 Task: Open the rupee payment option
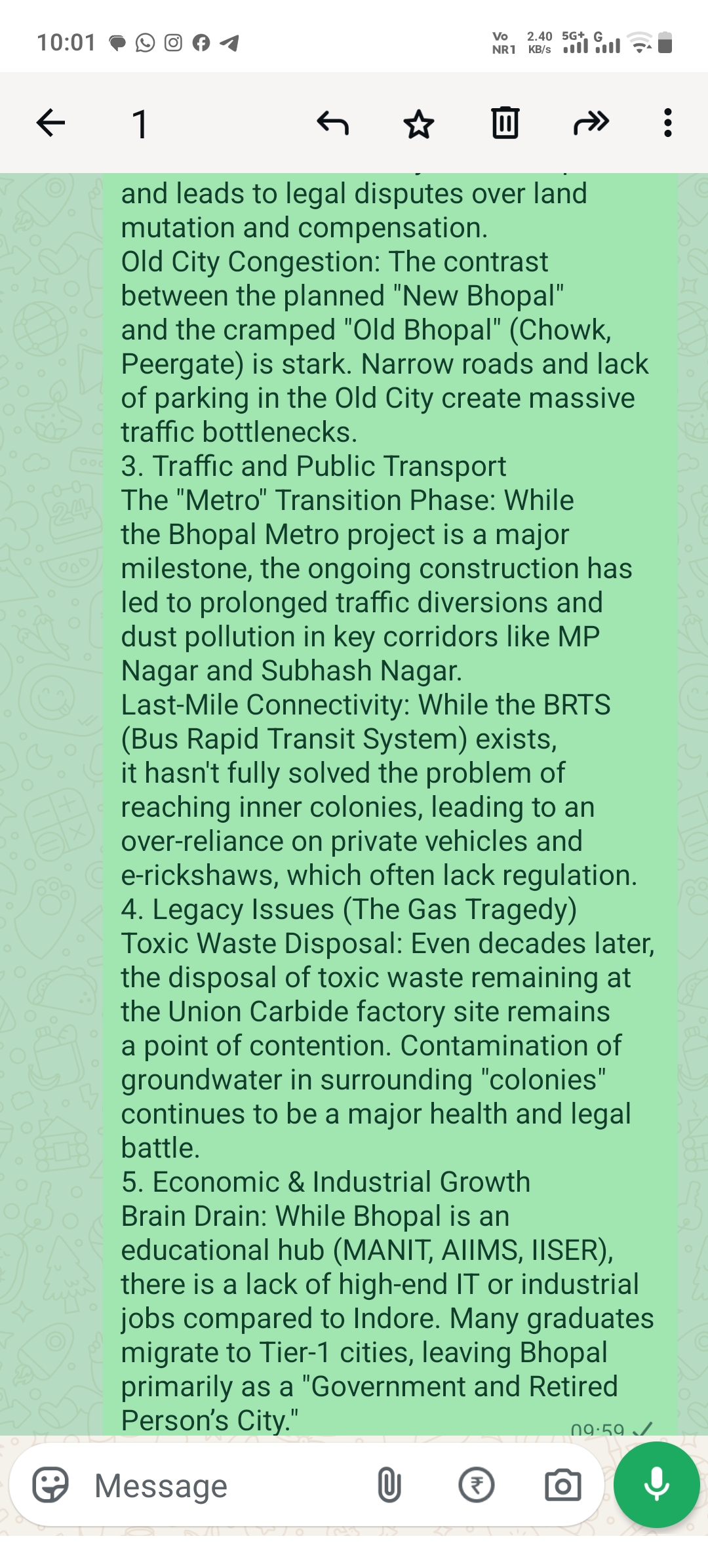(x=477, y=1485)
